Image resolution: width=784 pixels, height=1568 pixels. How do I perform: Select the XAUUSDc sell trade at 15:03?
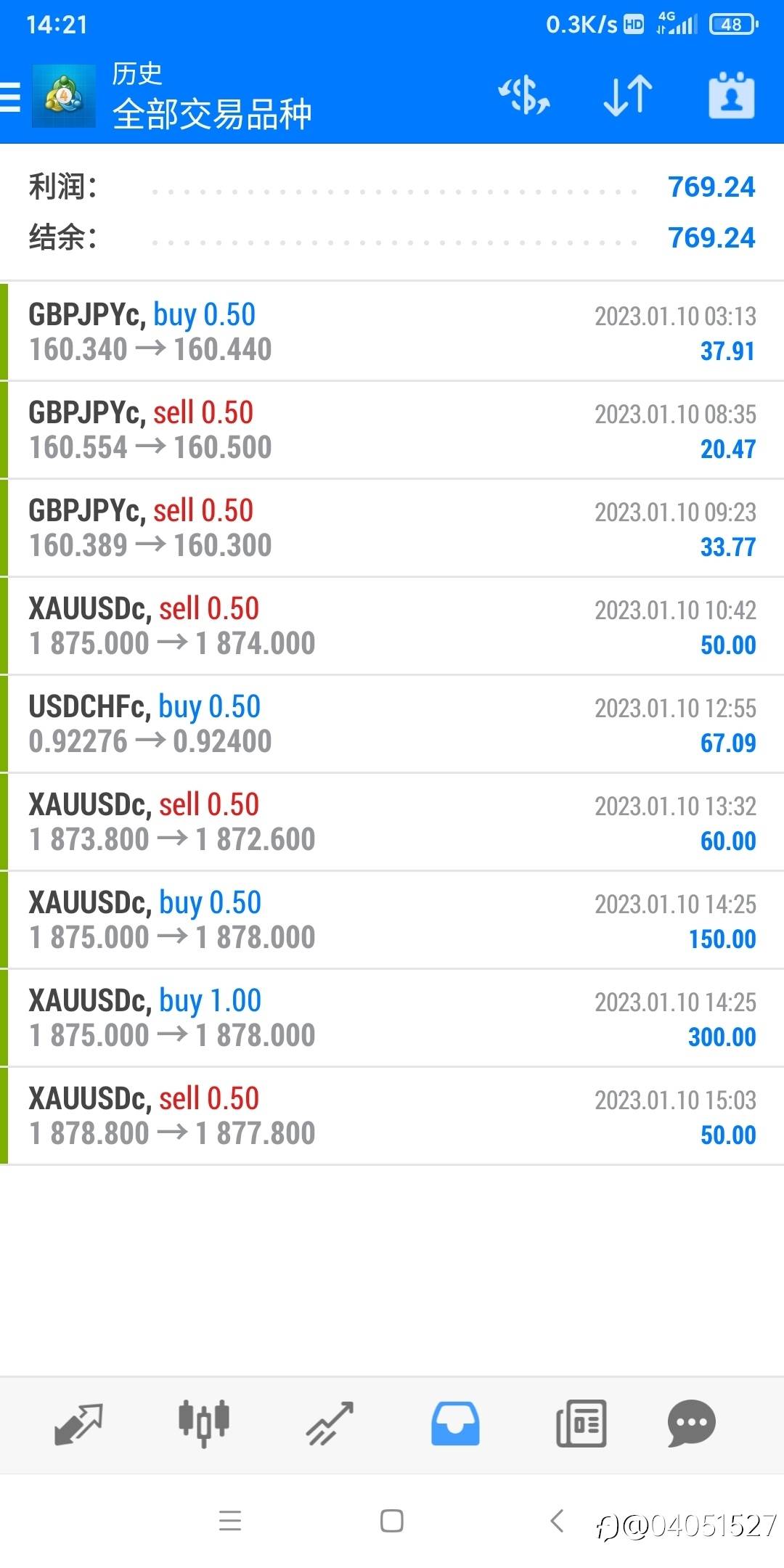point(392,1116)
